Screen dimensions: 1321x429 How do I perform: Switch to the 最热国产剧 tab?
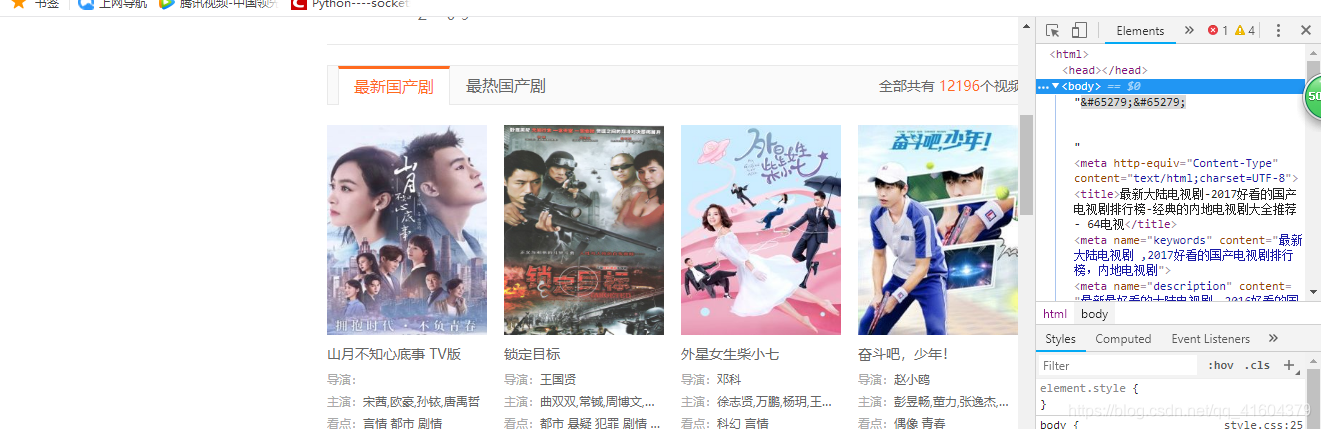coord(505,87)
